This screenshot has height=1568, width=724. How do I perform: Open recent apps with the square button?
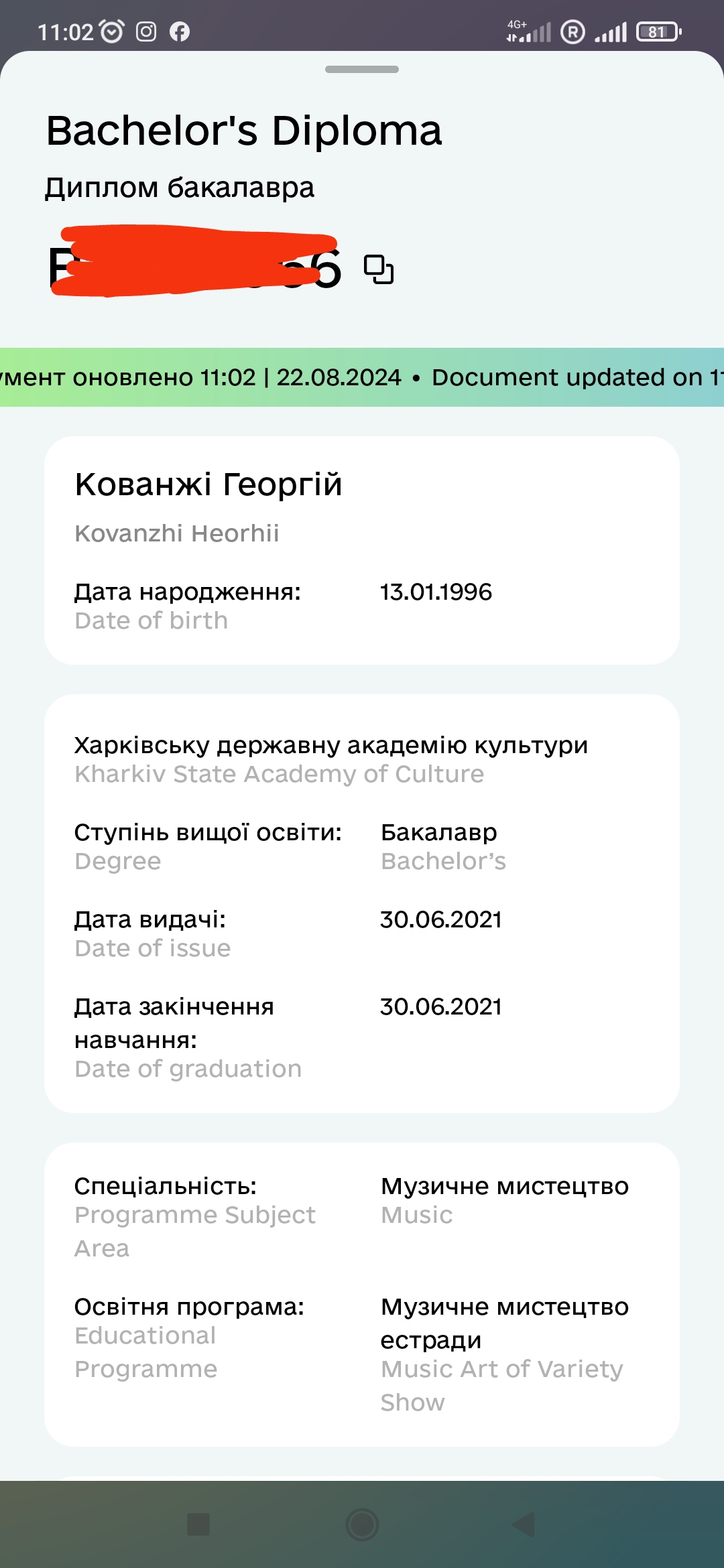pos(198,1524)
